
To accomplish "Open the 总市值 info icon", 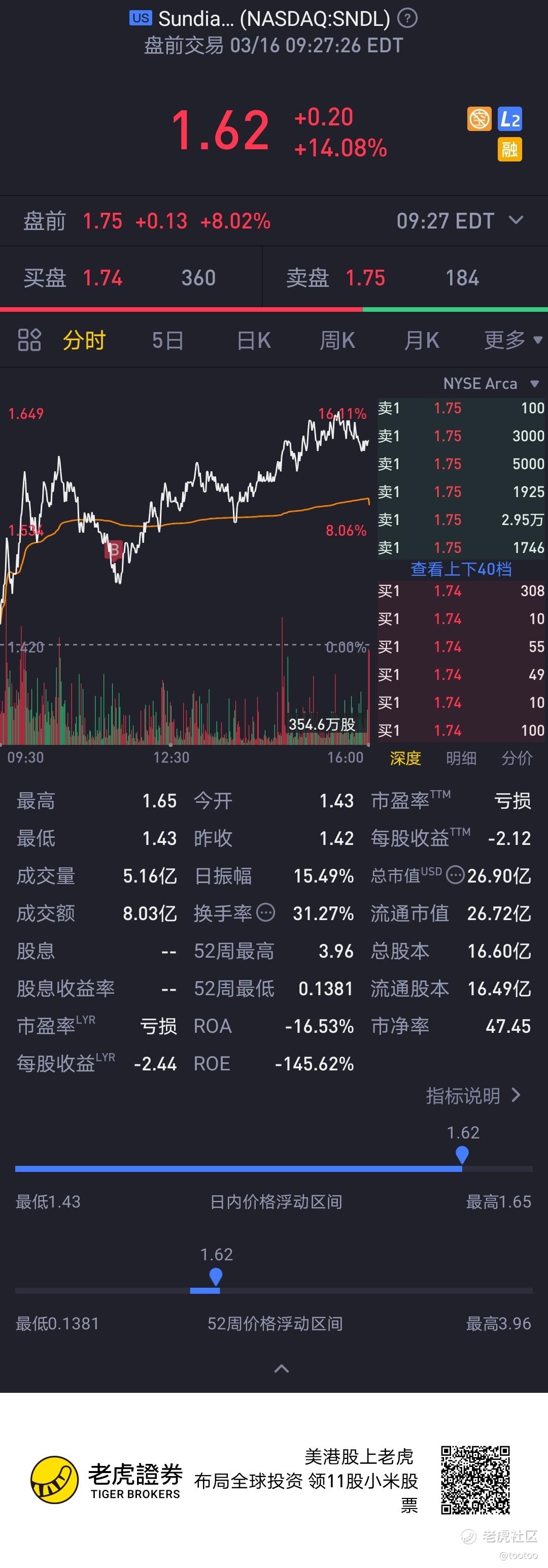I will (455, 875).
